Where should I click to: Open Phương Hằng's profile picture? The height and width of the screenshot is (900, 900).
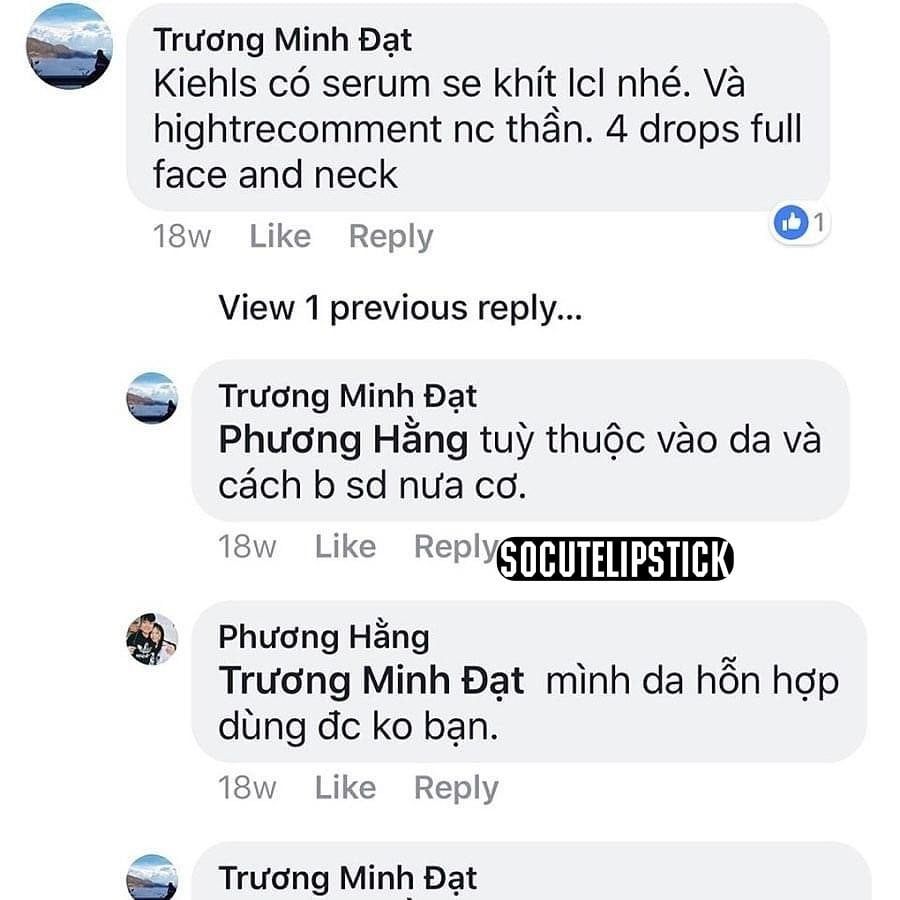tap(152, 639)
